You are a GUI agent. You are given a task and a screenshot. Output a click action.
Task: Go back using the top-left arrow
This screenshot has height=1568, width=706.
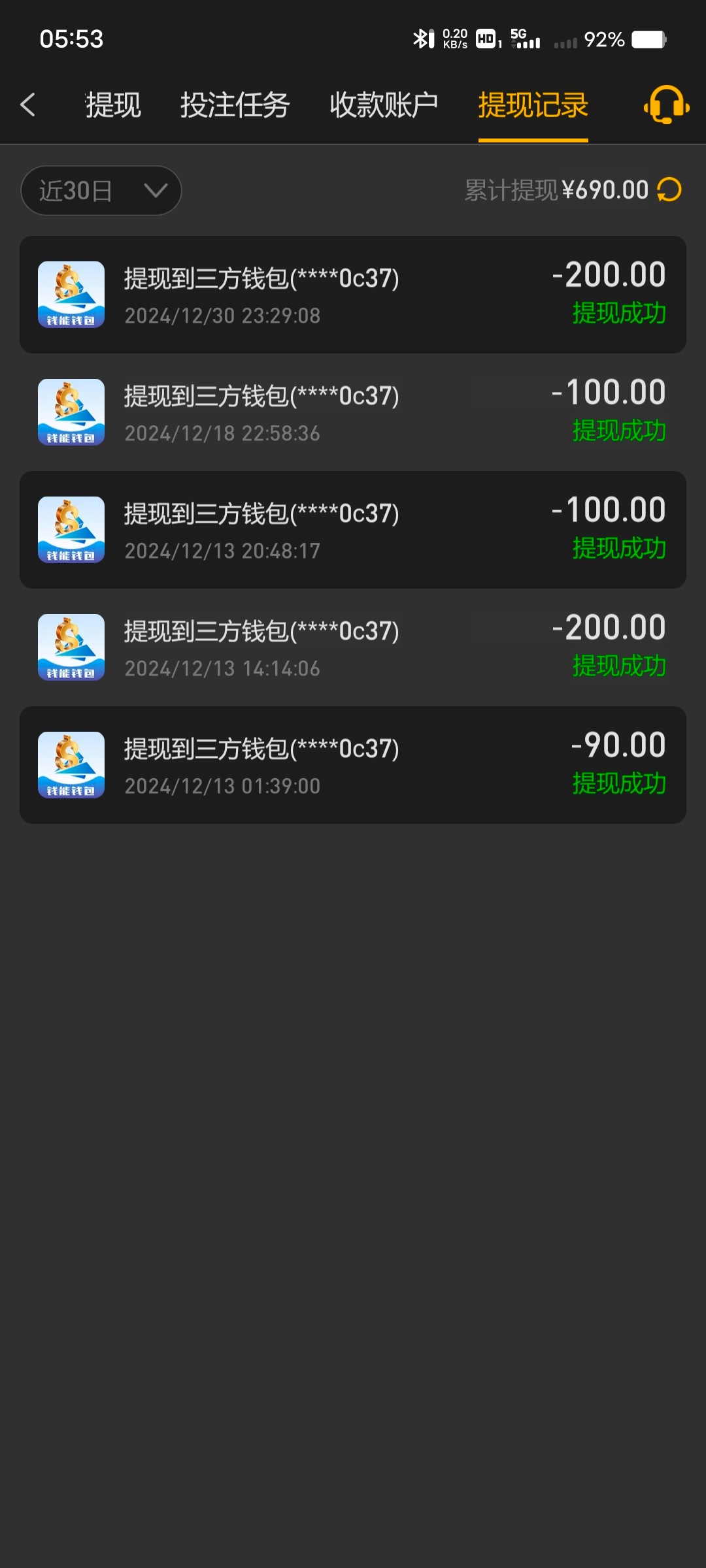(27, 105)
